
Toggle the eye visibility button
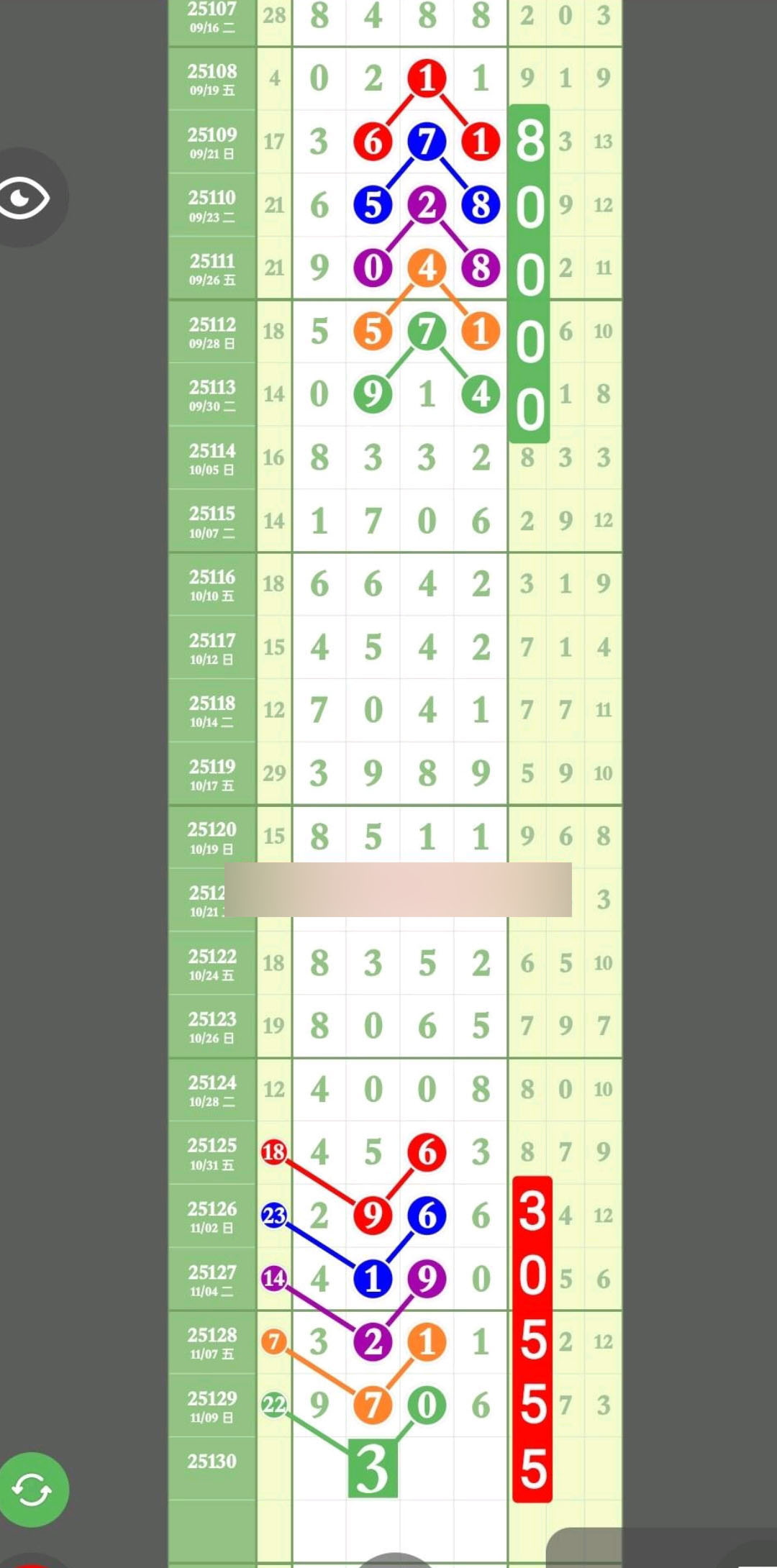[x=26, y=197]
